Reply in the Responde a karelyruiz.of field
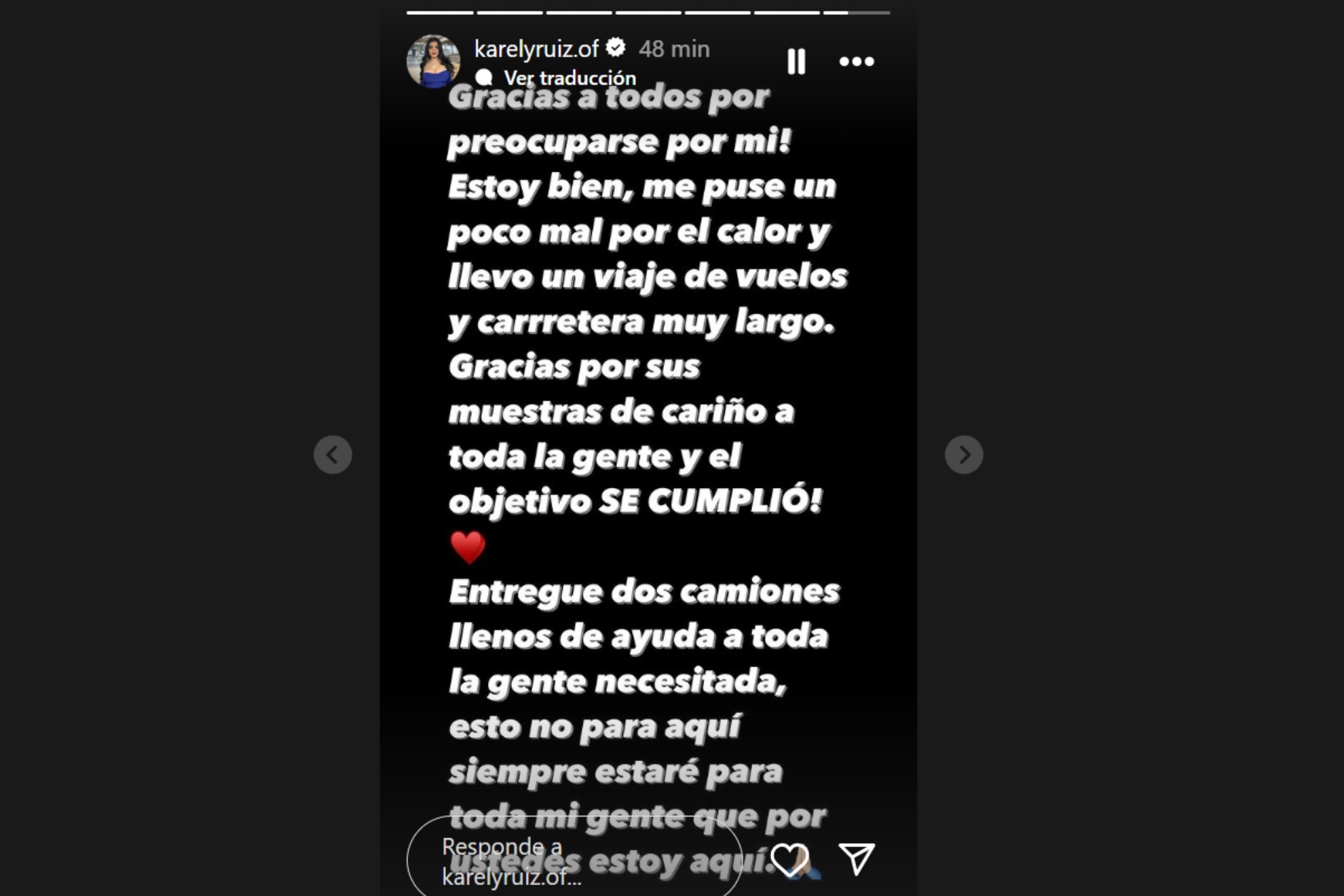This screenshot has height=896, width=1344. tap(574, 861)
